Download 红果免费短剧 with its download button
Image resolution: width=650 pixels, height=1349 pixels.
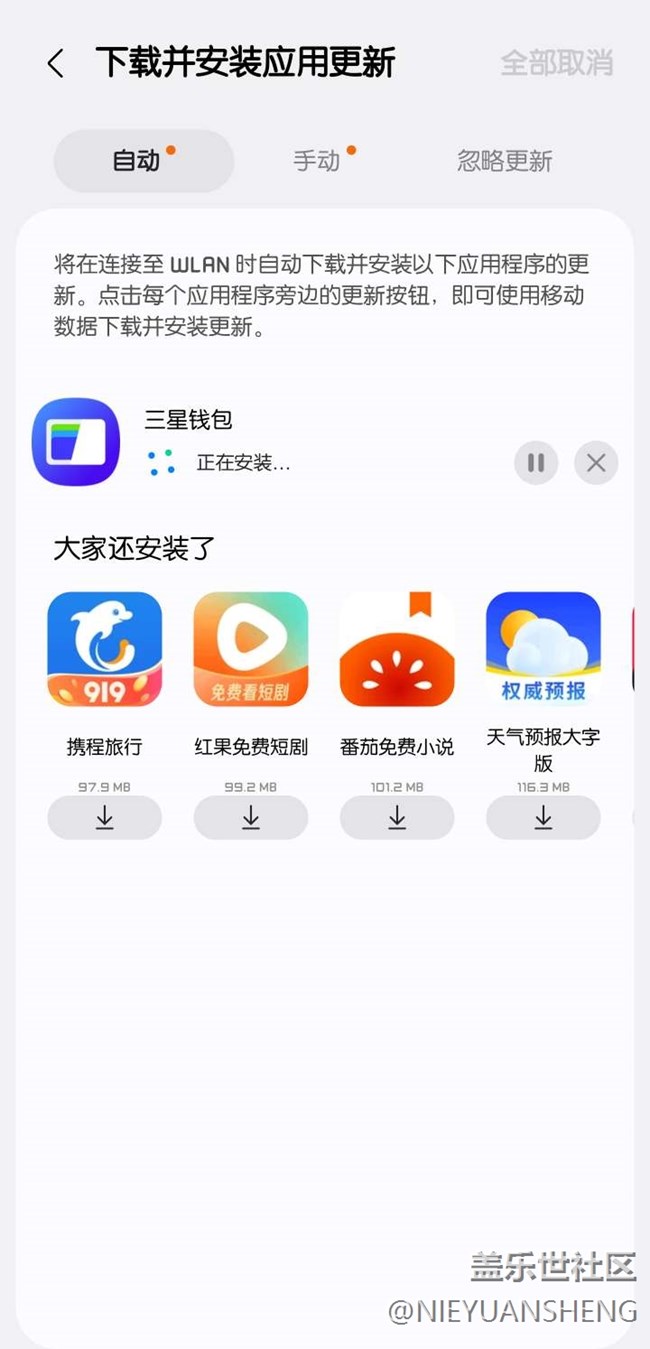251,818
